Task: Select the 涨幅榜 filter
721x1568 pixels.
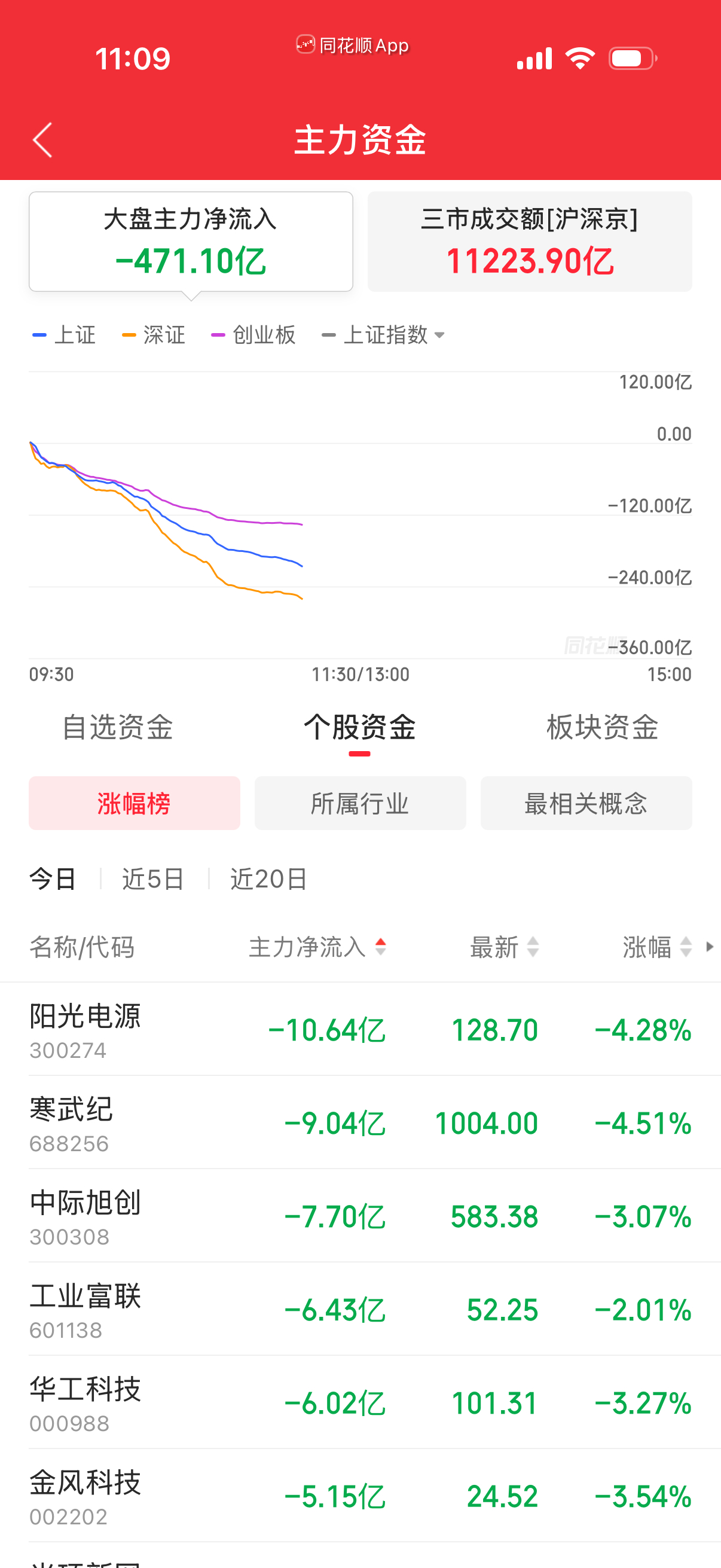Action: 134,804
